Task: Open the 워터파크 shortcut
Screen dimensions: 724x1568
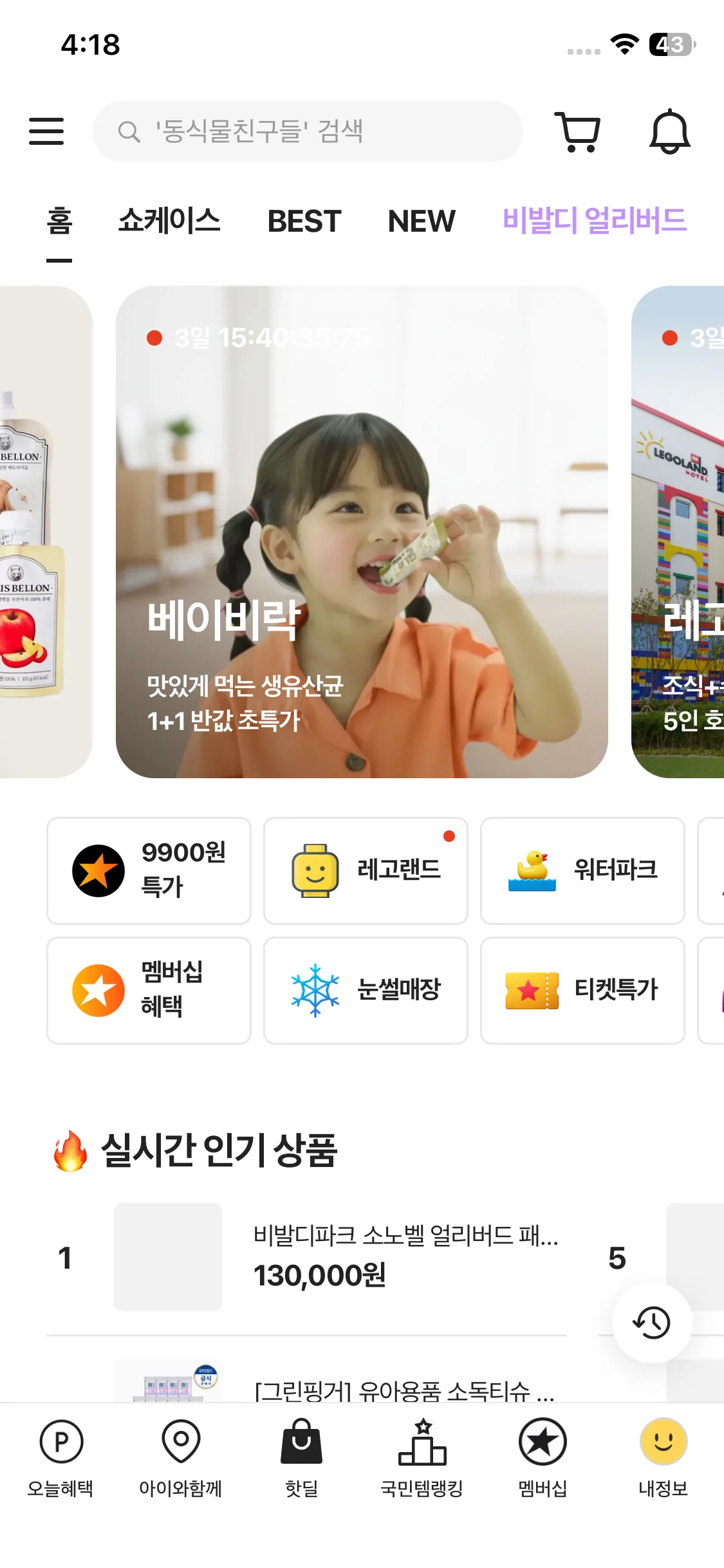Action: (582, 870)
